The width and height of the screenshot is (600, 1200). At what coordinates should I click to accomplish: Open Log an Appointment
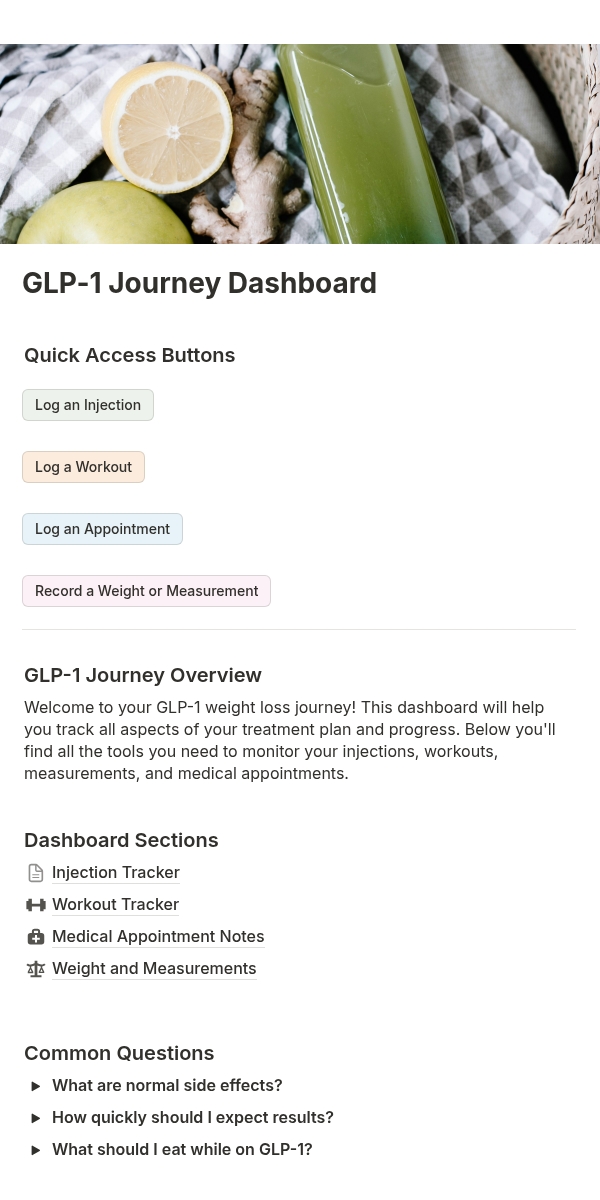102,529
